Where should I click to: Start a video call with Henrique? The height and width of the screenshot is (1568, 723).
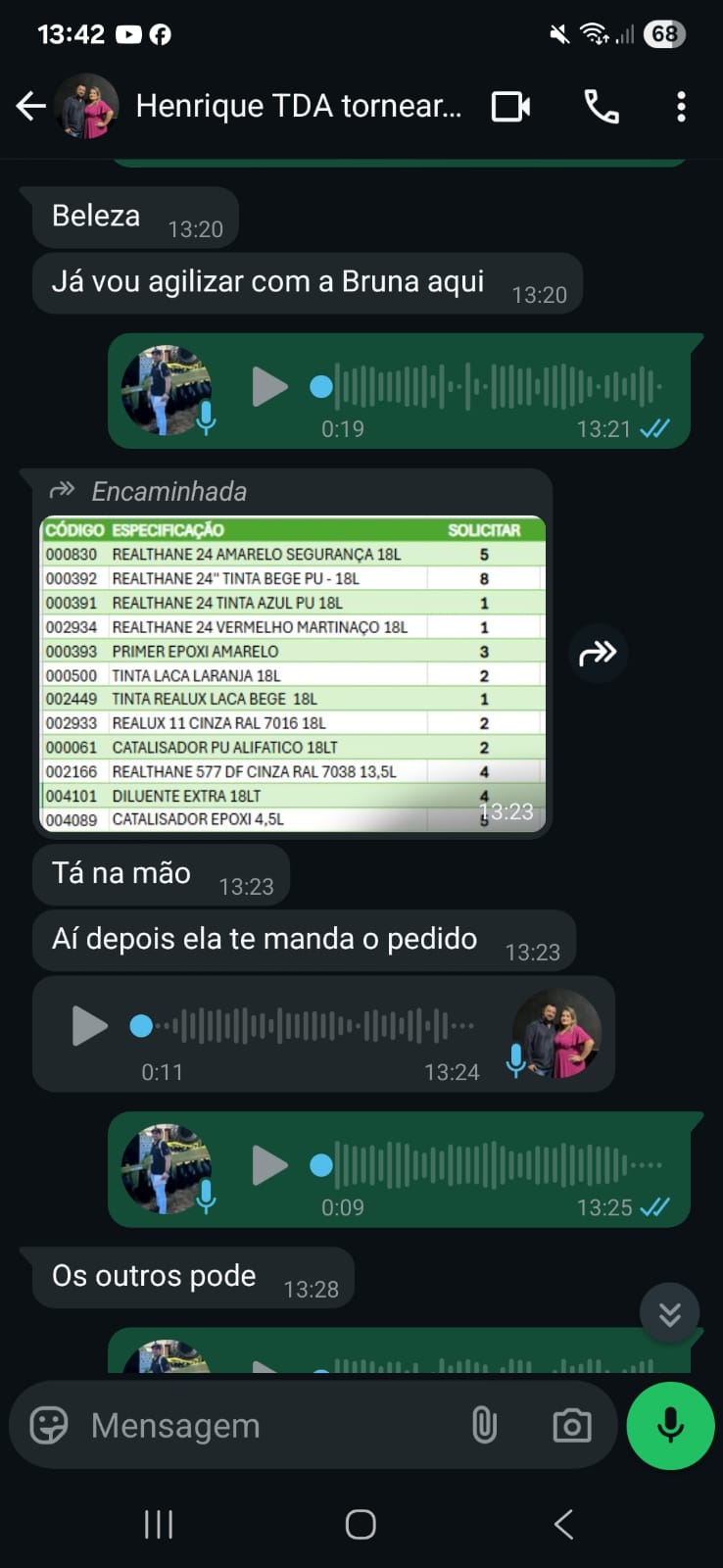coord(510,106)
